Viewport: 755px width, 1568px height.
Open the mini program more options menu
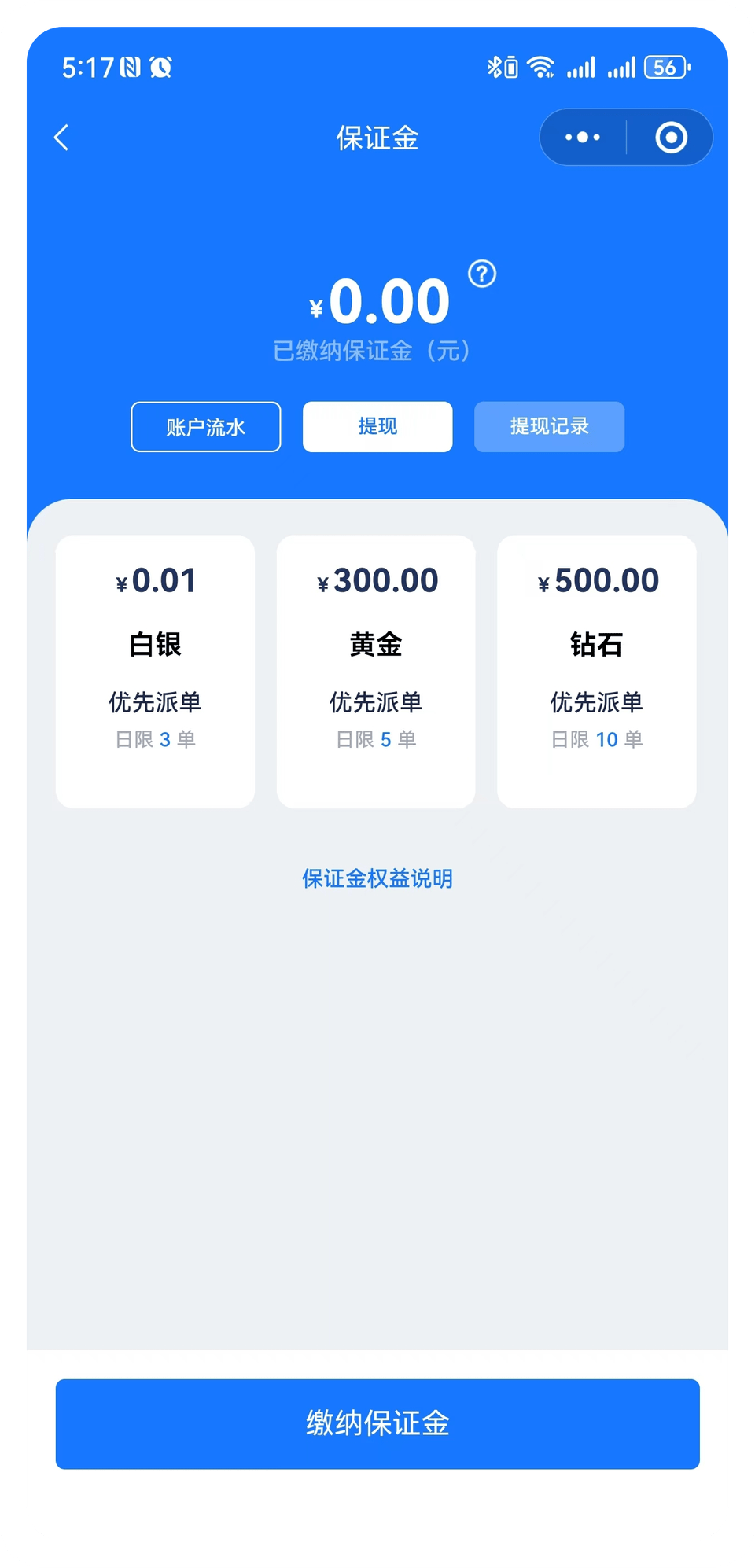(x=583, y=138)
